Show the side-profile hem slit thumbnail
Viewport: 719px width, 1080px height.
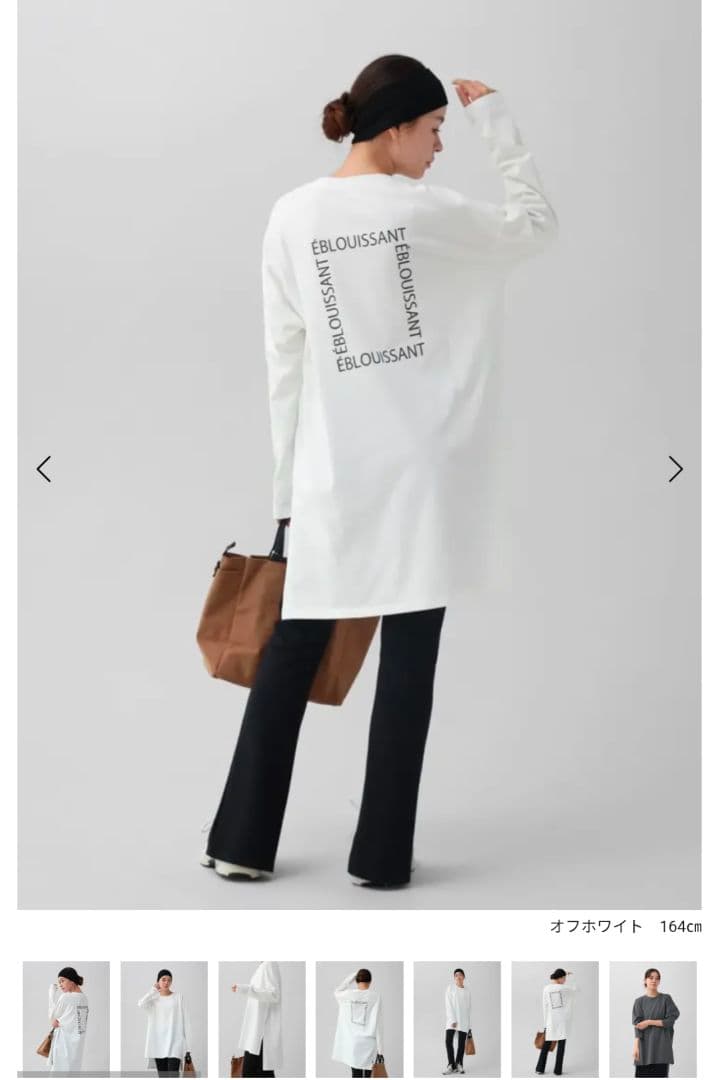(262, 1018)
